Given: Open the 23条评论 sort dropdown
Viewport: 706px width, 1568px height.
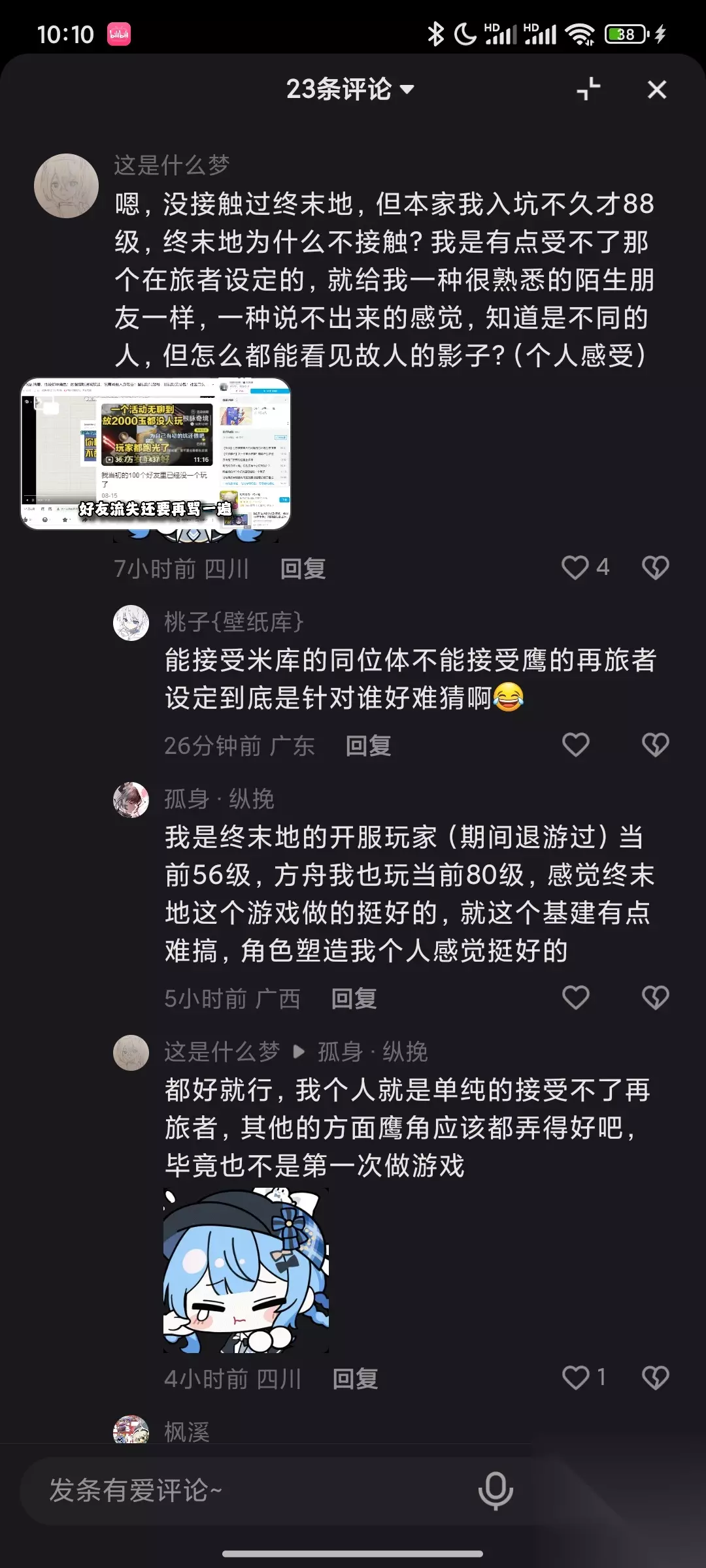Looking at the screenshot, I should tap(350, 89).
